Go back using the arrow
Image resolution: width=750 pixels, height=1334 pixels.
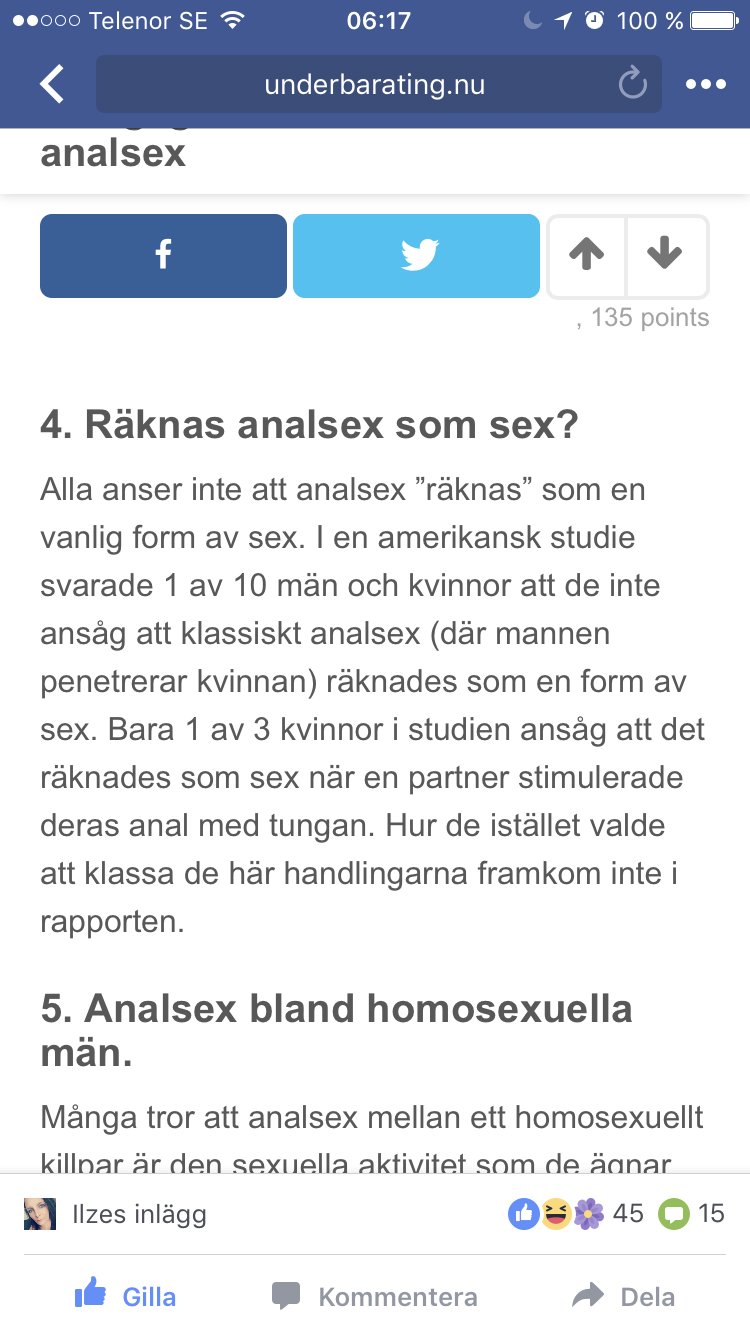(52, 84)
